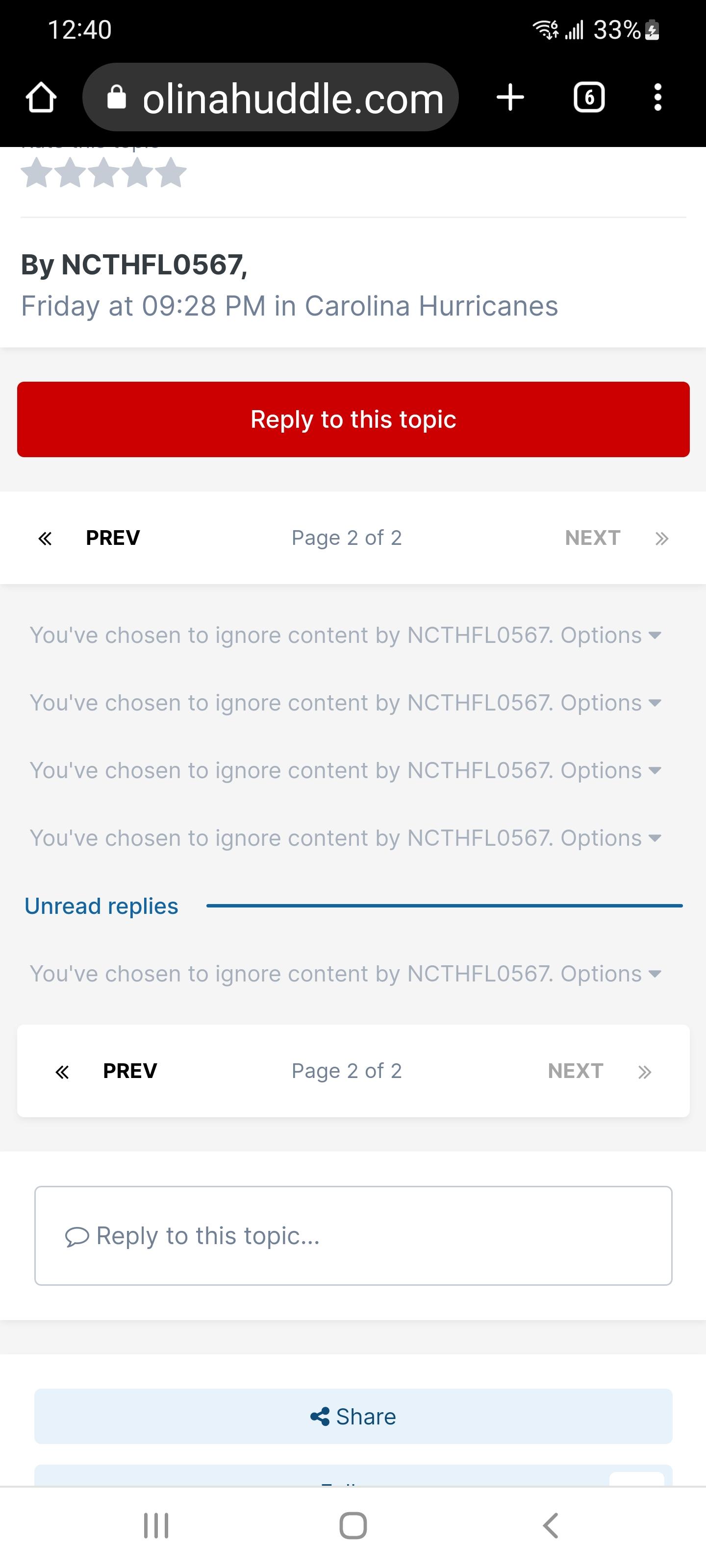Open the browser home page icon

[41, 98]
